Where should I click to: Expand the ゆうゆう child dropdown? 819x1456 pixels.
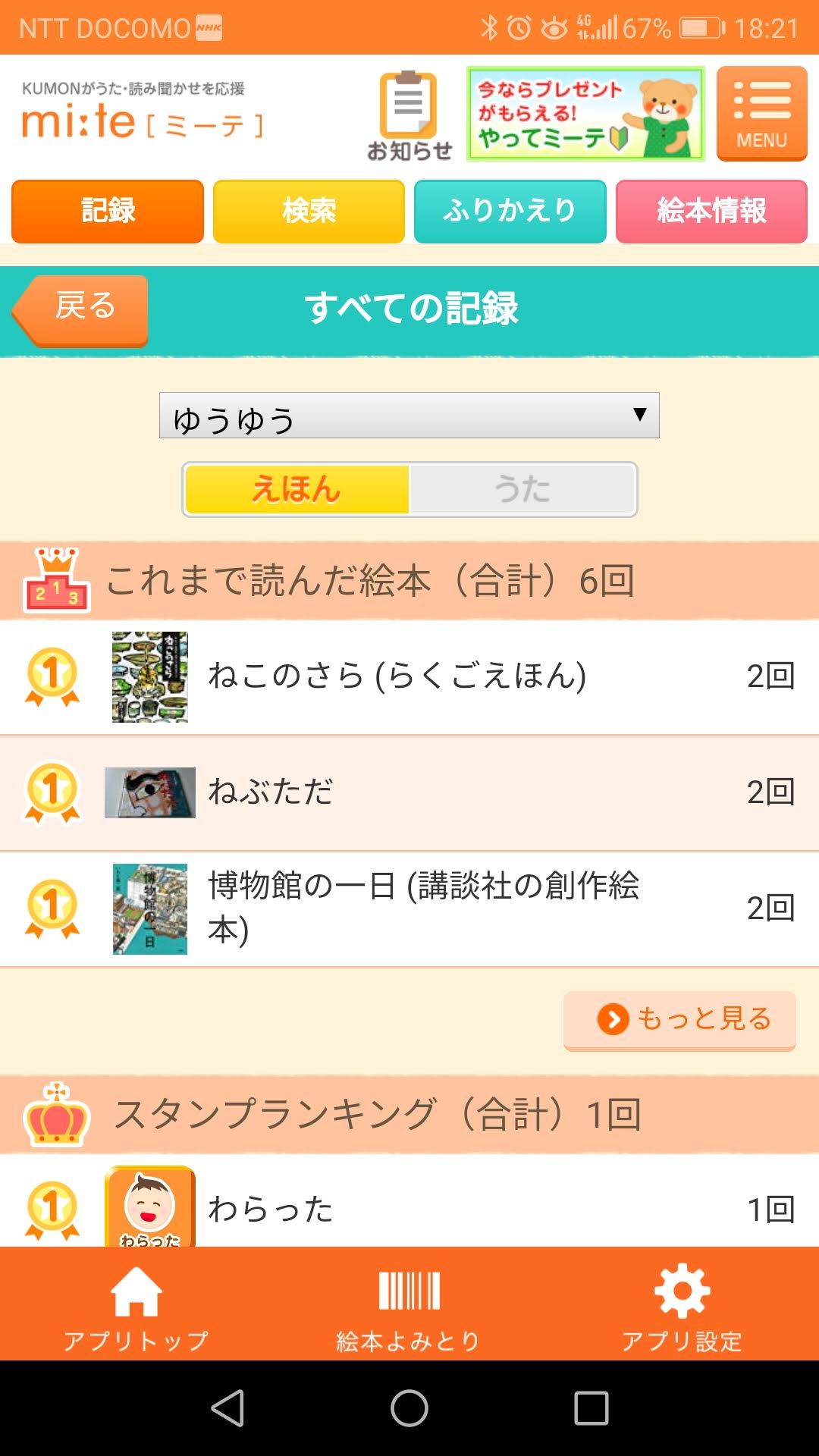click(409, 416)
